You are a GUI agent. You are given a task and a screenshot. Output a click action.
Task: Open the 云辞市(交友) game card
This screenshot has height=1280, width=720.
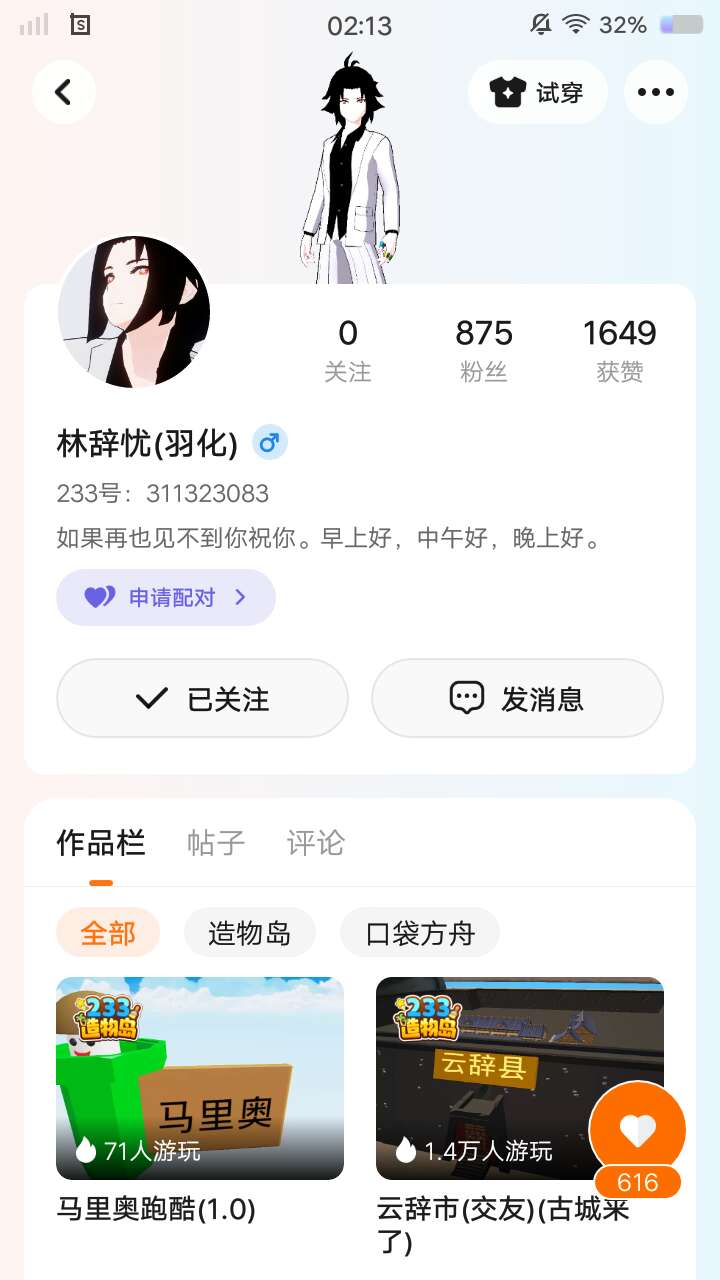point(480,1078)
